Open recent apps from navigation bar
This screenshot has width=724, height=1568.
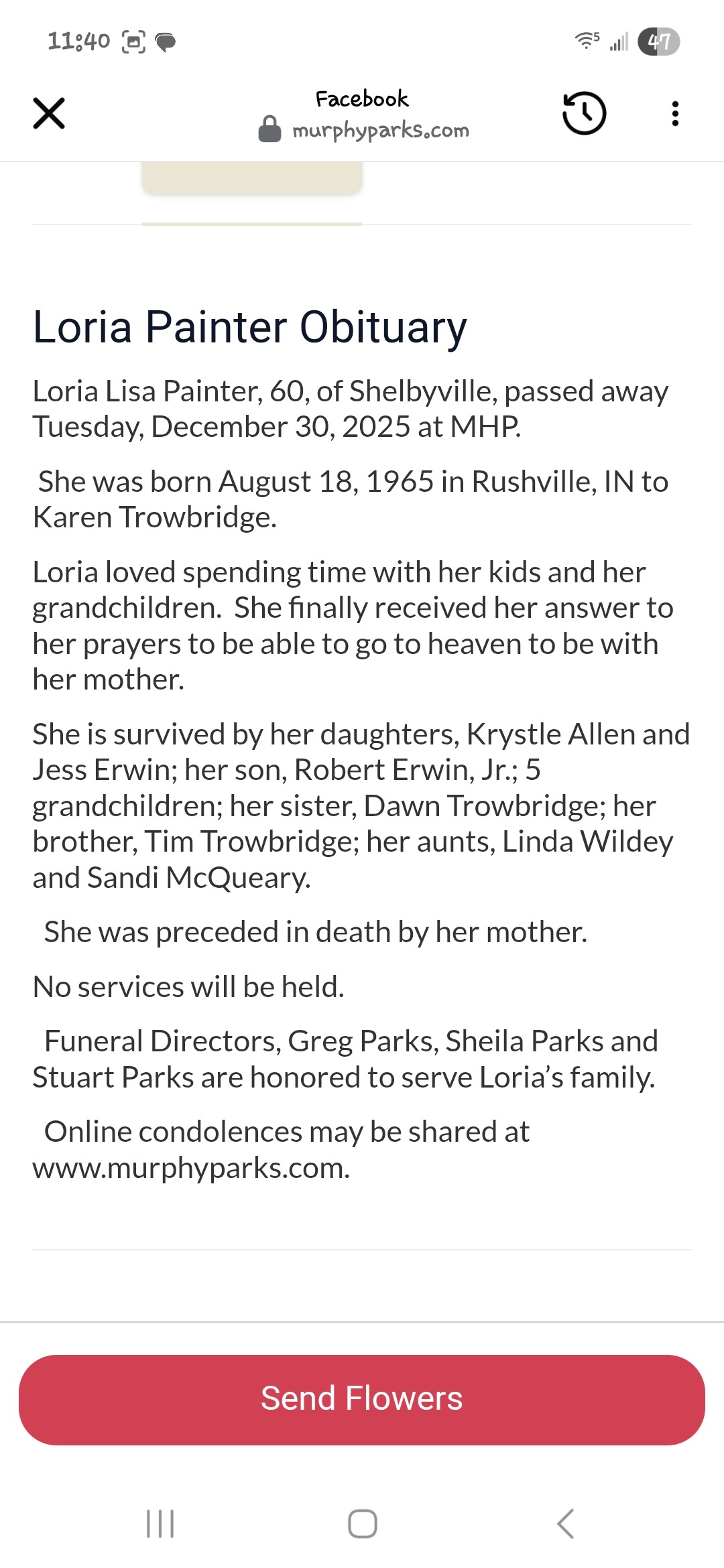pos(160,1524)
